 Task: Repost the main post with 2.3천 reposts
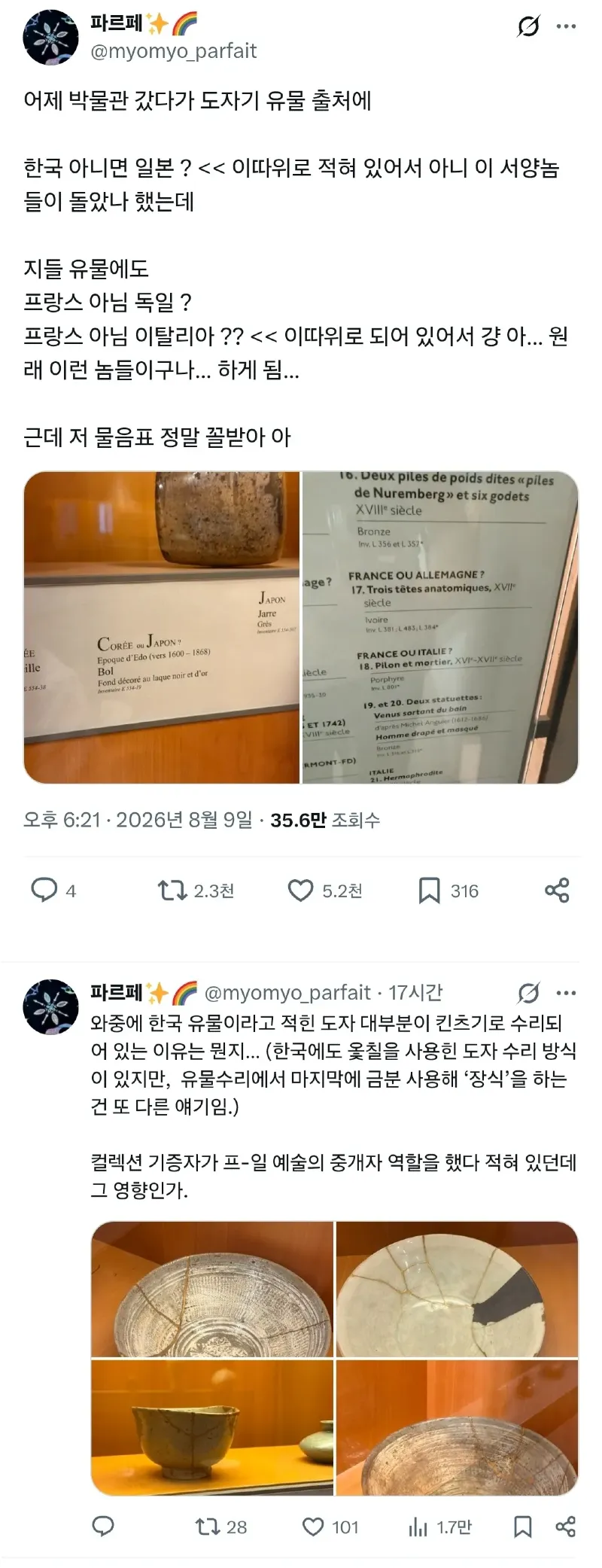tap(196, 891)
